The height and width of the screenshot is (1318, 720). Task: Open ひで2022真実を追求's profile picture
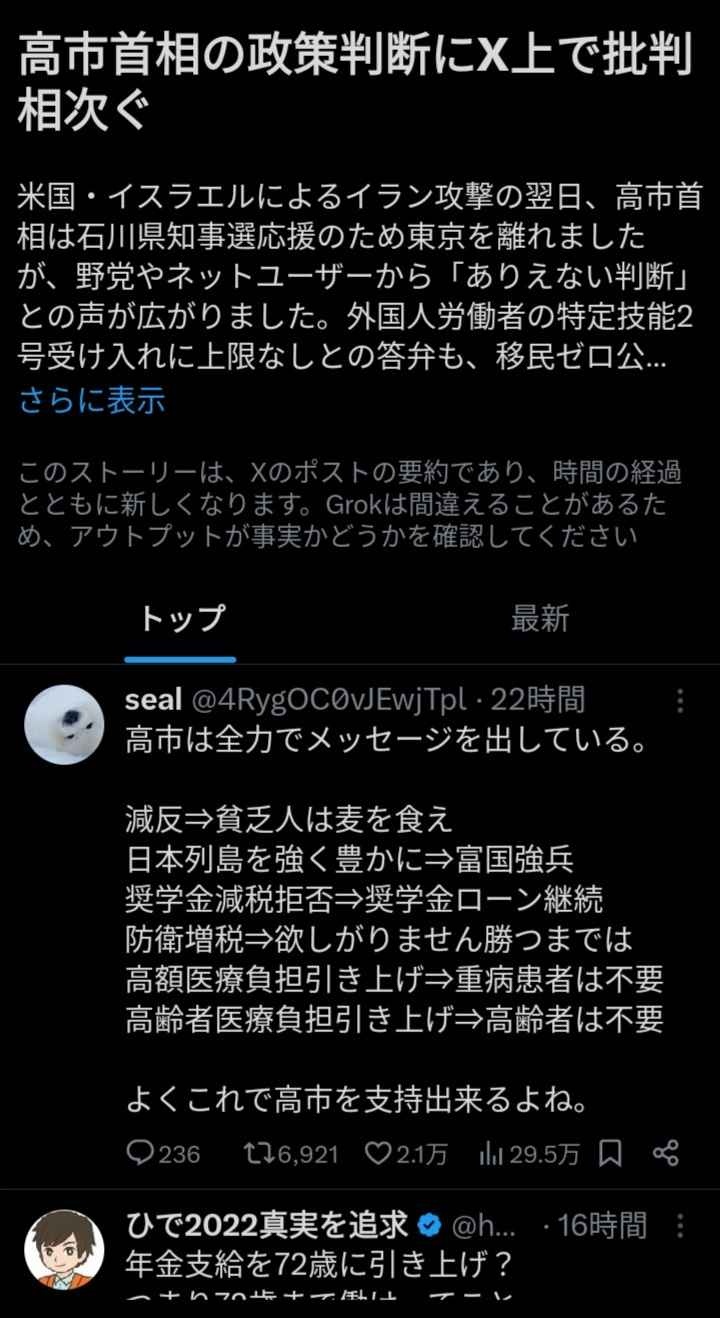[x=64, y=1250]
